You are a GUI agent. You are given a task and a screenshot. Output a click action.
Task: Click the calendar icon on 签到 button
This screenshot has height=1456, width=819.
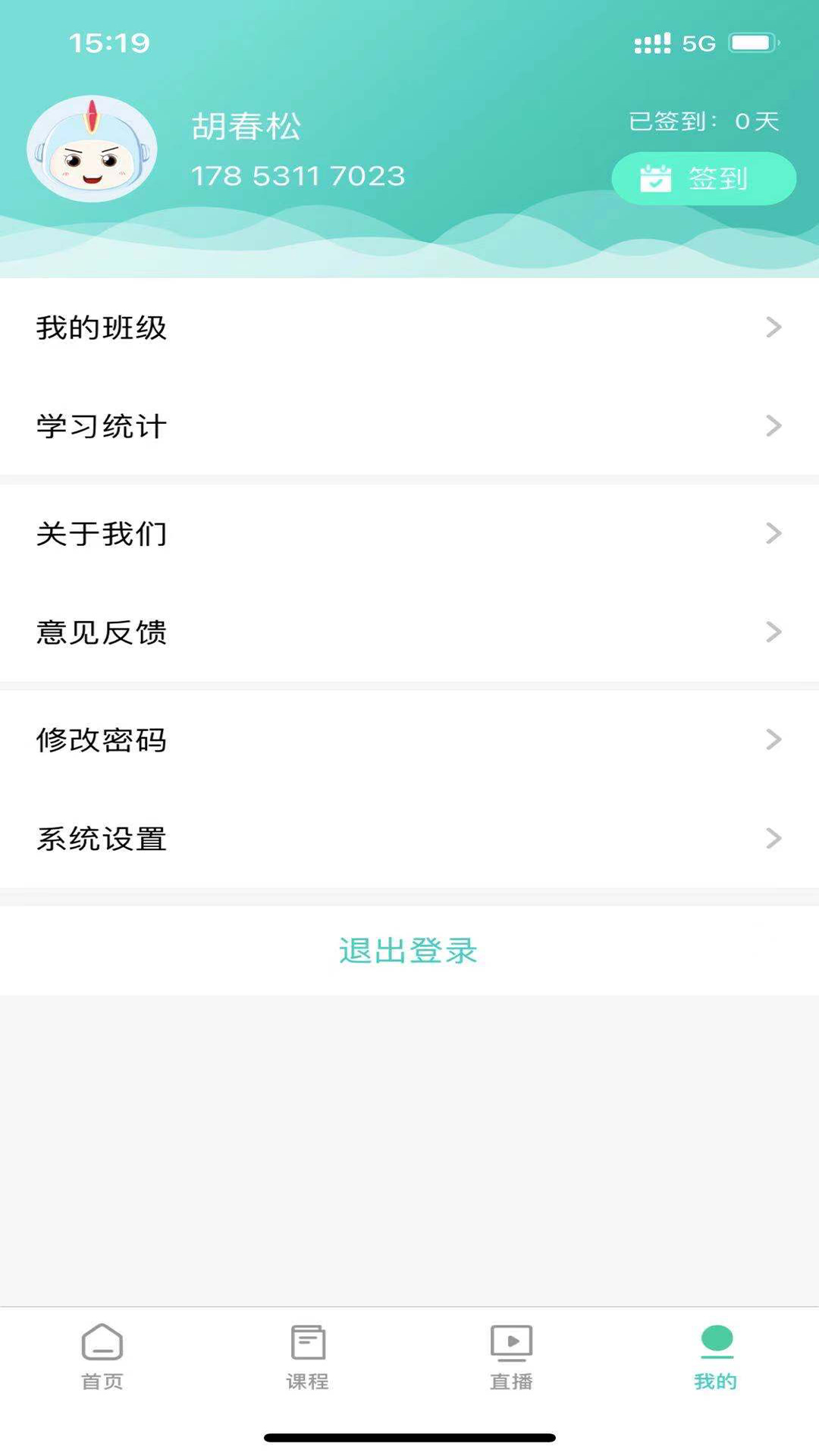tap(657, 179)
